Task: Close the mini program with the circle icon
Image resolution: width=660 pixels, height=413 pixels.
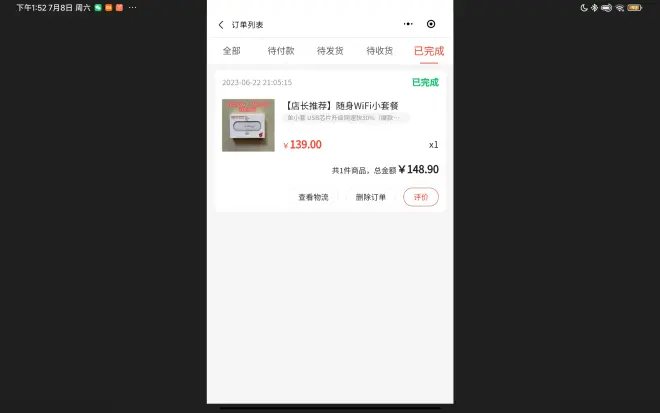Action: click(431, 24)
